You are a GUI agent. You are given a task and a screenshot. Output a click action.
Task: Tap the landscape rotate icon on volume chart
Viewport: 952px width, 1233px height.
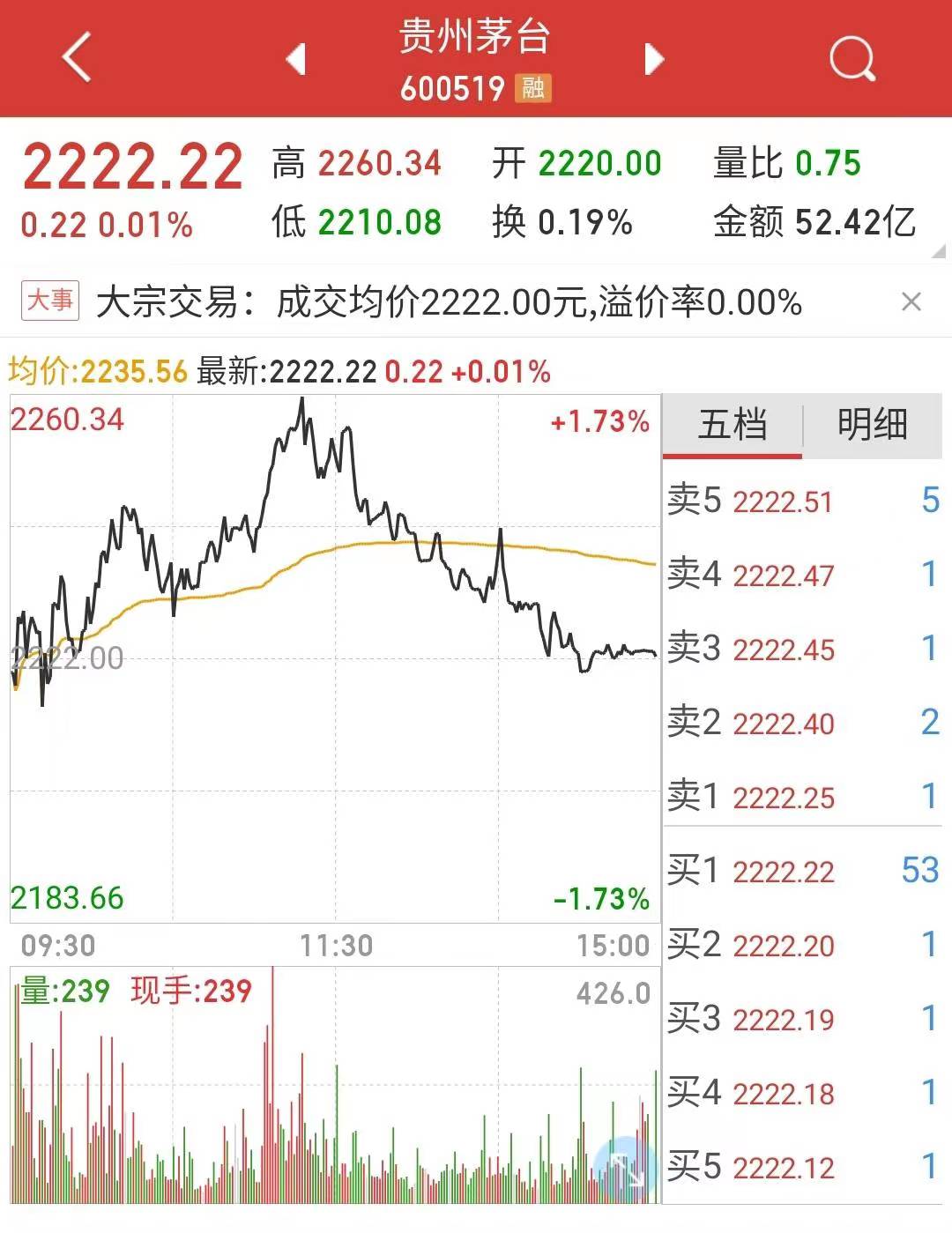coord(628,1170)
